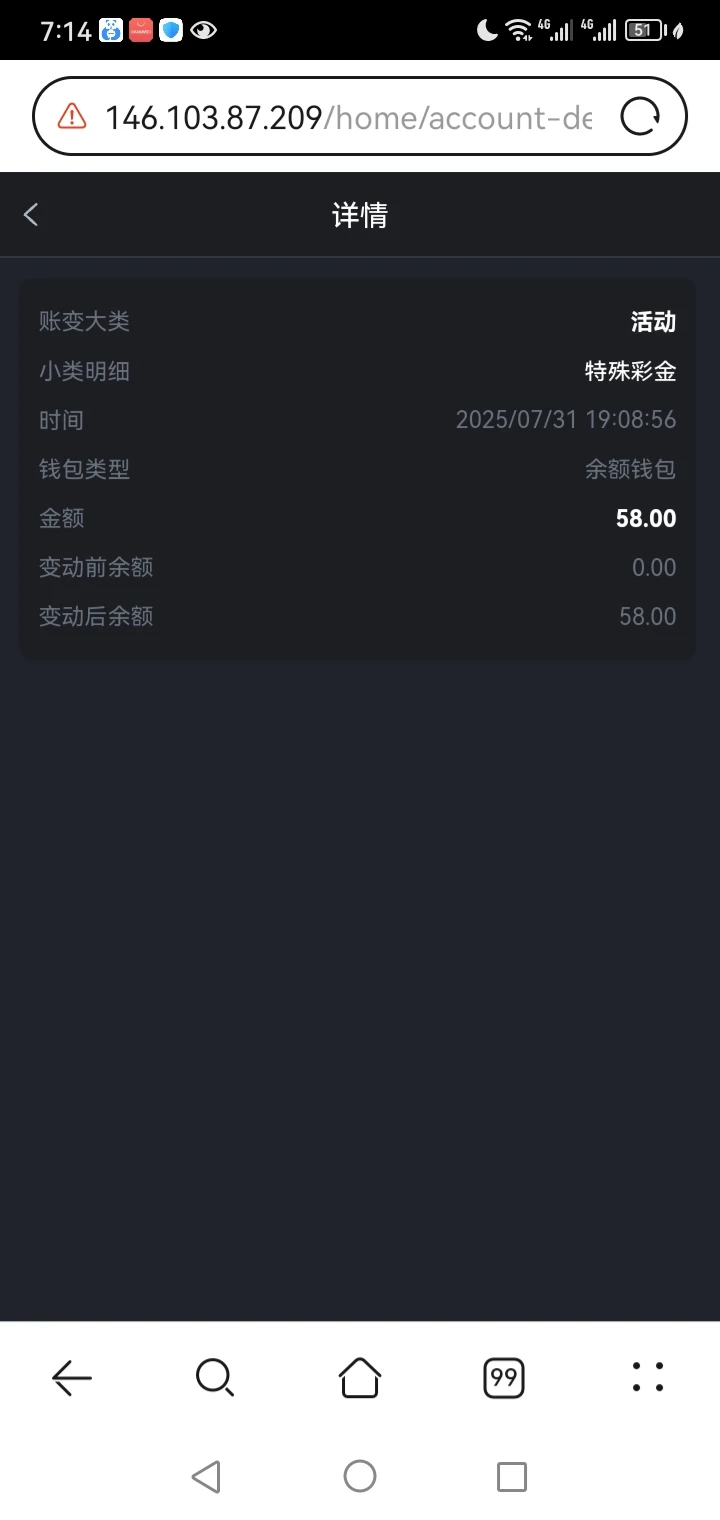Open the tab switcher showing 99 tabs
The height and width of the screenshot is (1520, 720).
pos(503,1377)
